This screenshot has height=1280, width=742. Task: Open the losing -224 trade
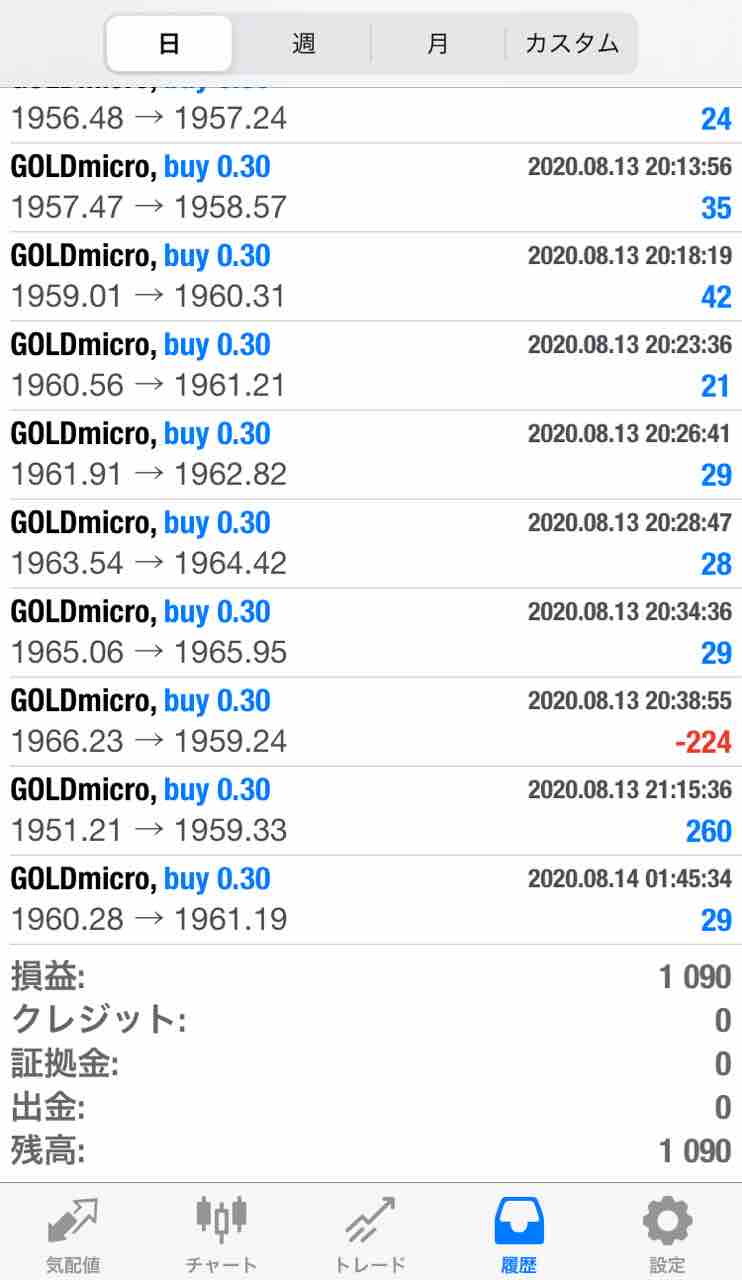(371, 722)
